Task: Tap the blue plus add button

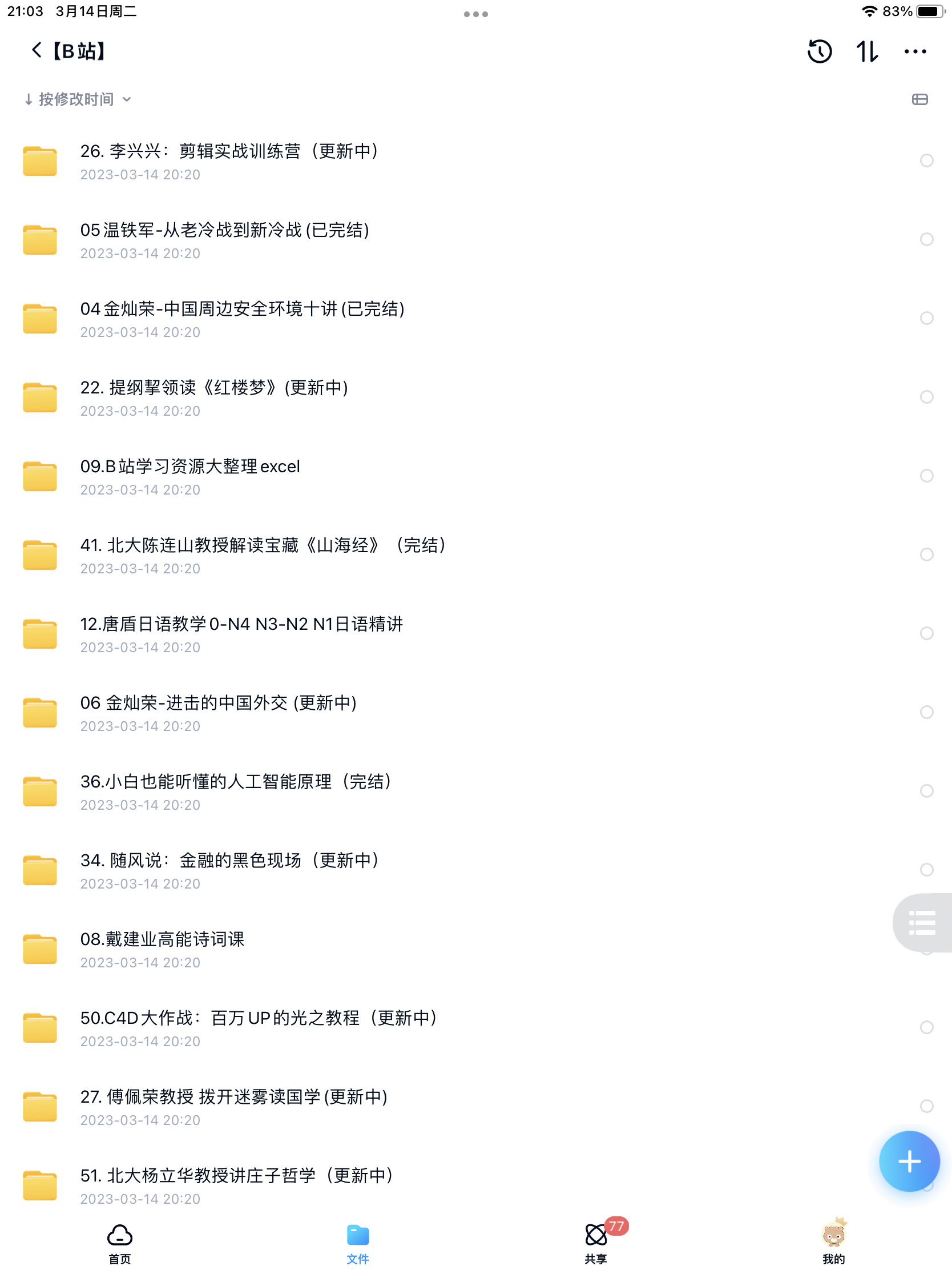Action: click(x=909, y=1161)
